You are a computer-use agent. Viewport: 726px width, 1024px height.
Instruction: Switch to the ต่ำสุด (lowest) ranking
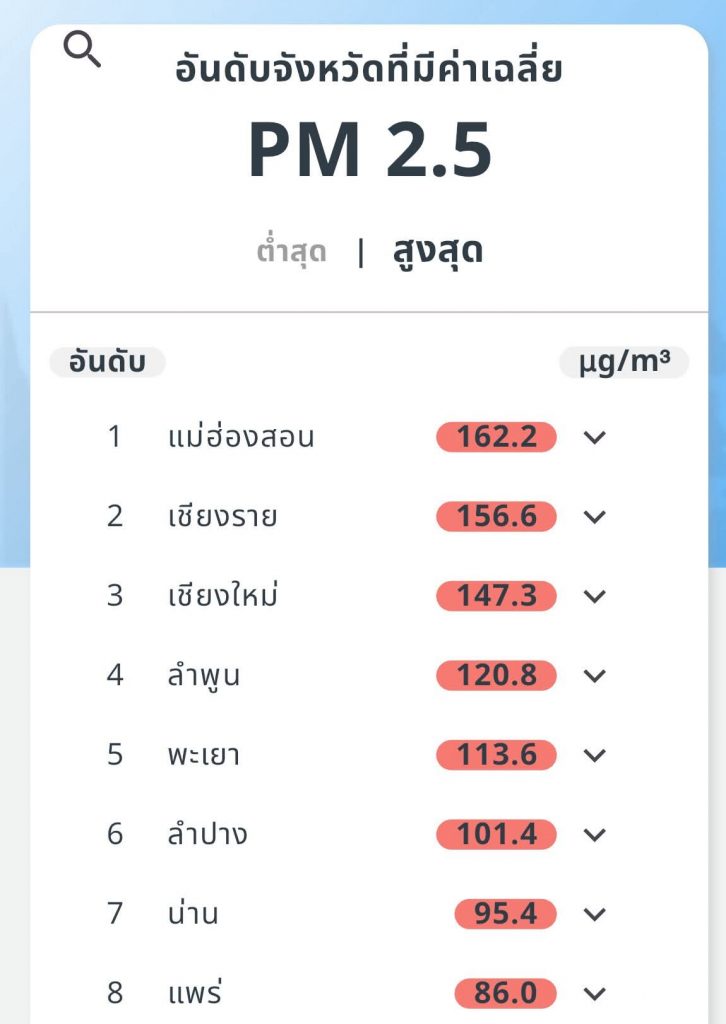pyautogui.click(x=291, y=252)
